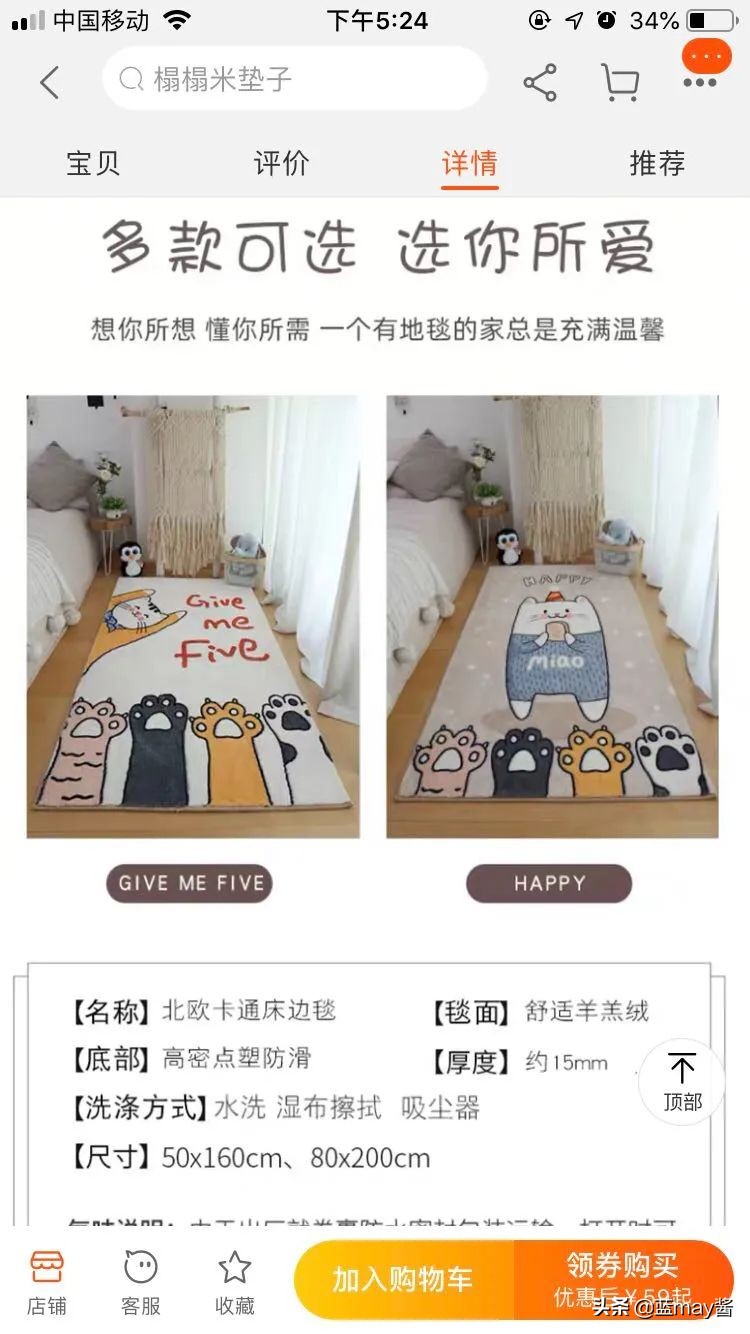
Task: Switch to the 评价 tab
Action: (x=281, y=163)
